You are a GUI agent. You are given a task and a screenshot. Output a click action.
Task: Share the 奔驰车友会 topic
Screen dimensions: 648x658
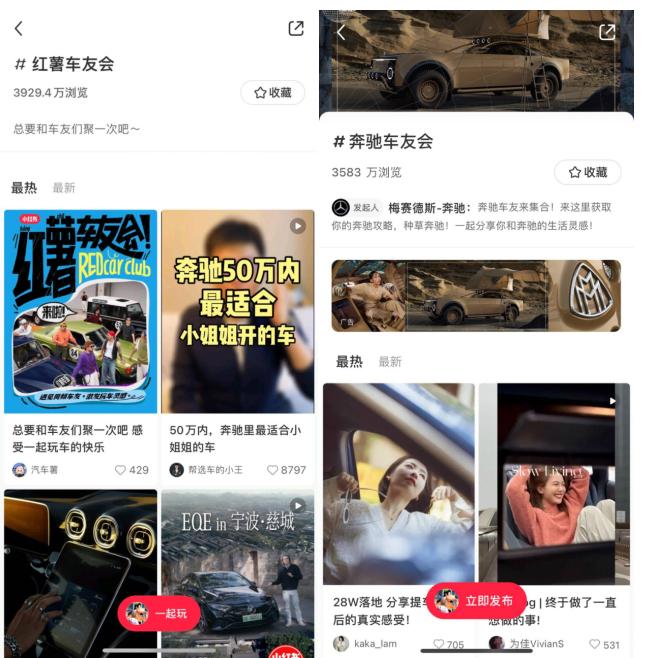click(607, 32)
